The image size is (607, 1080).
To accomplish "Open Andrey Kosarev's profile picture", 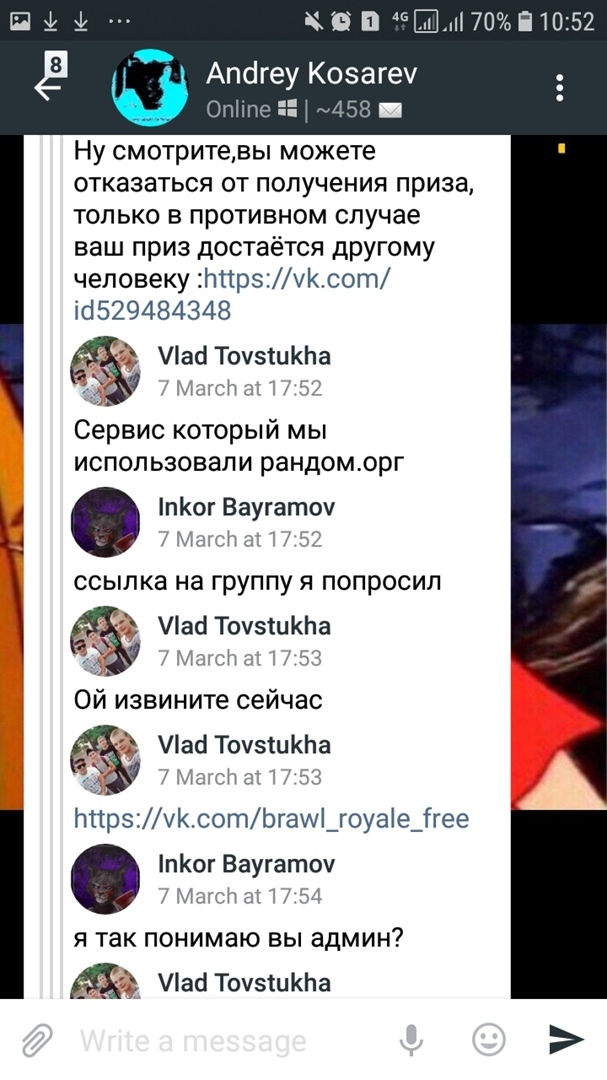I will click(x=149, y=87).
